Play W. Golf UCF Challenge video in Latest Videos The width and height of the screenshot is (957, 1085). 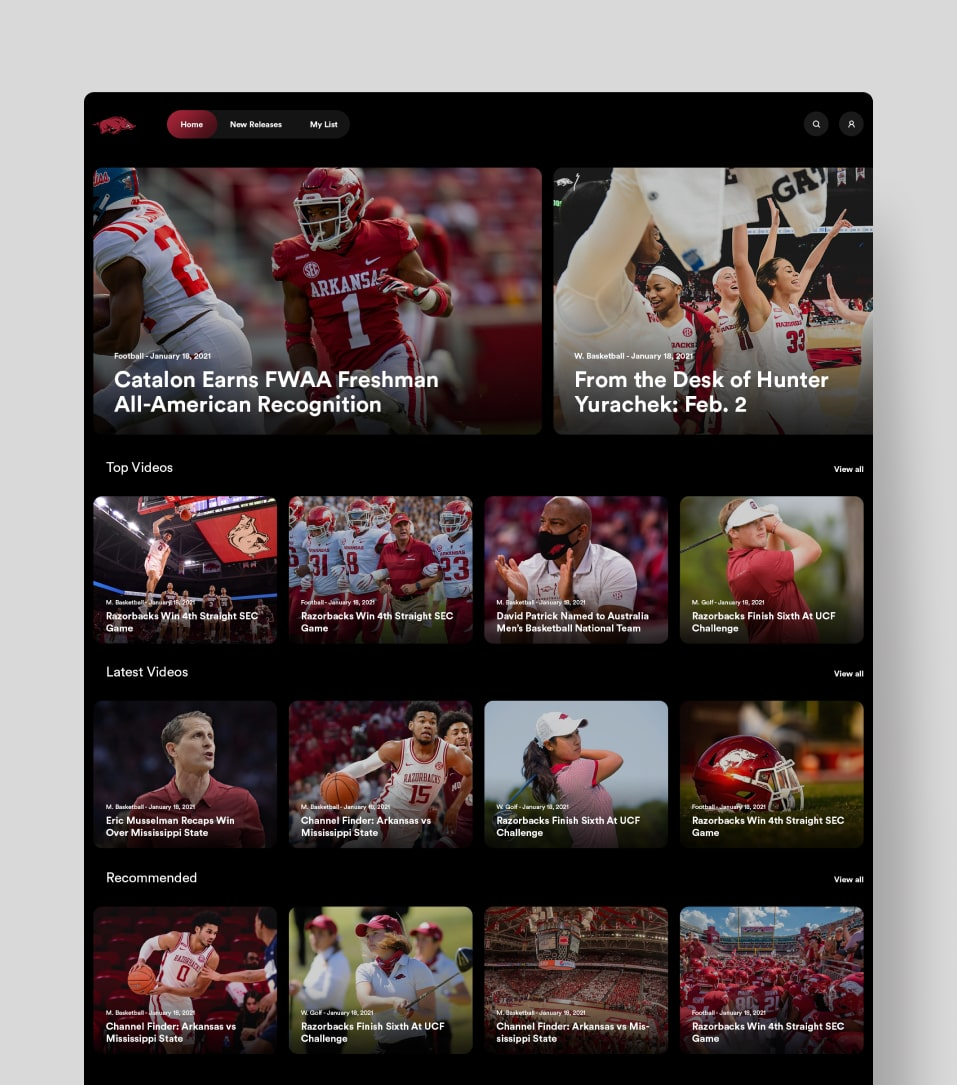tap(576, 774)
